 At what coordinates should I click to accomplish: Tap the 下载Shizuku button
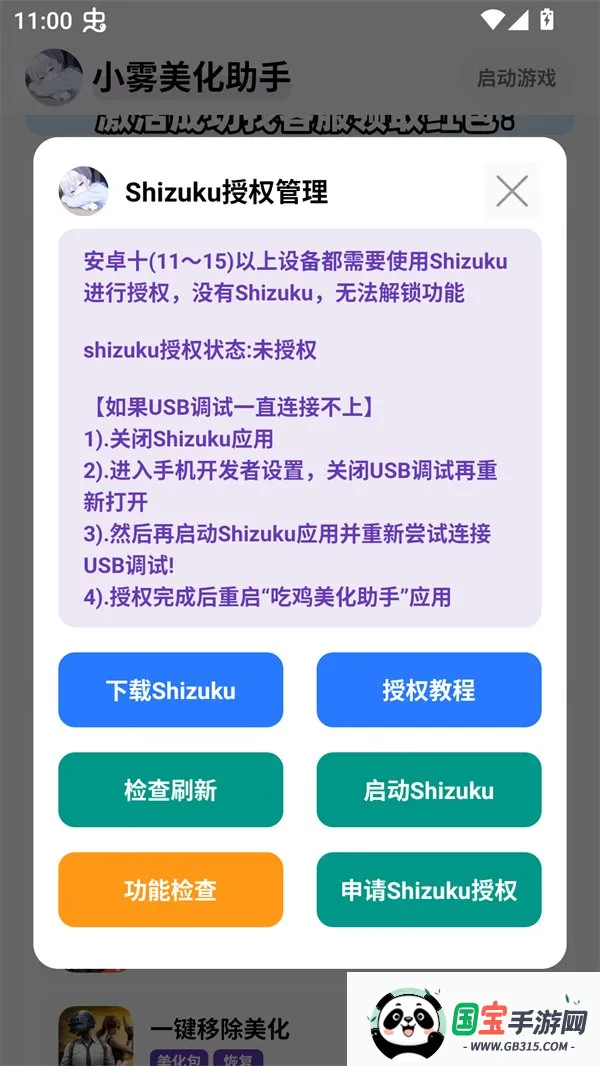coord(170,690)
